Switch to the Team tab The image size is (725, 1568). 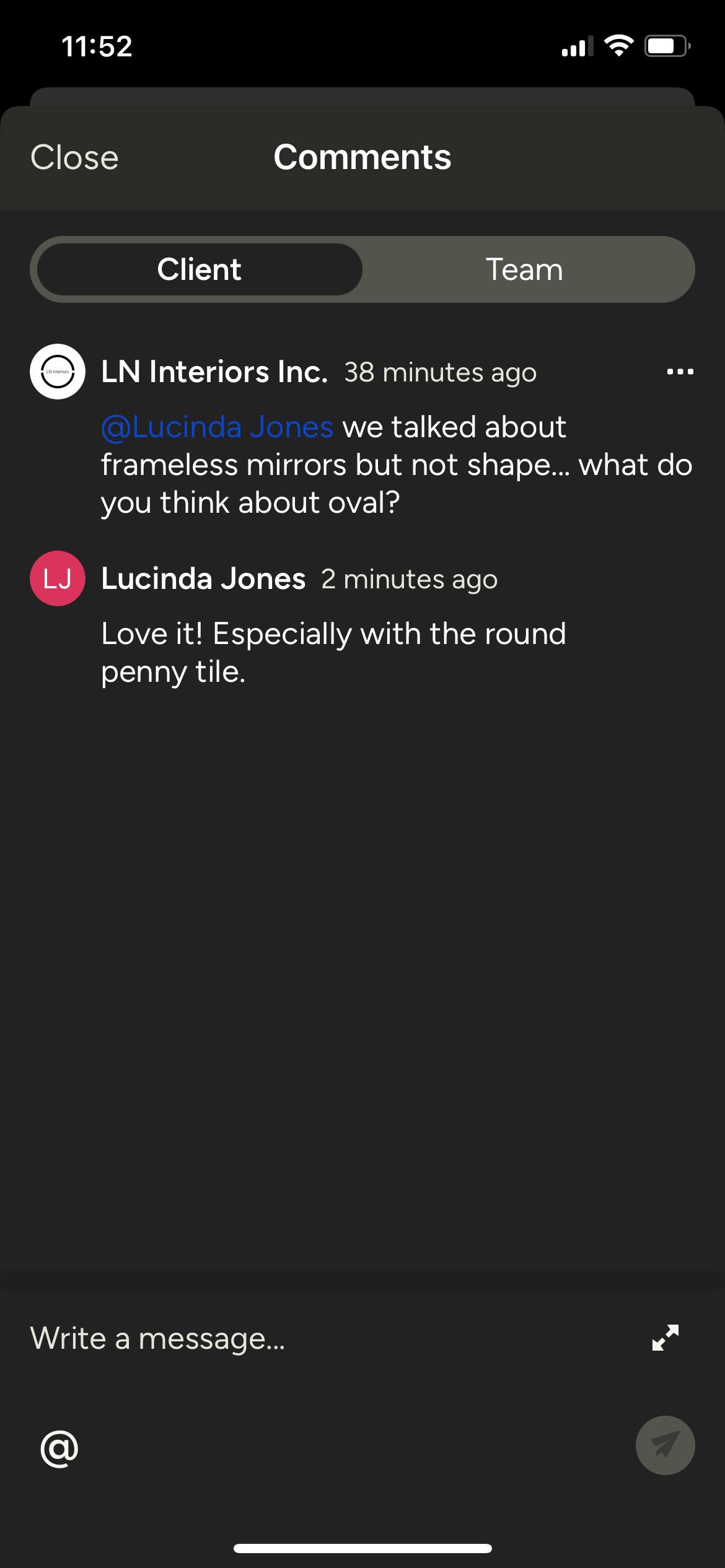click(x=524, y=269)
